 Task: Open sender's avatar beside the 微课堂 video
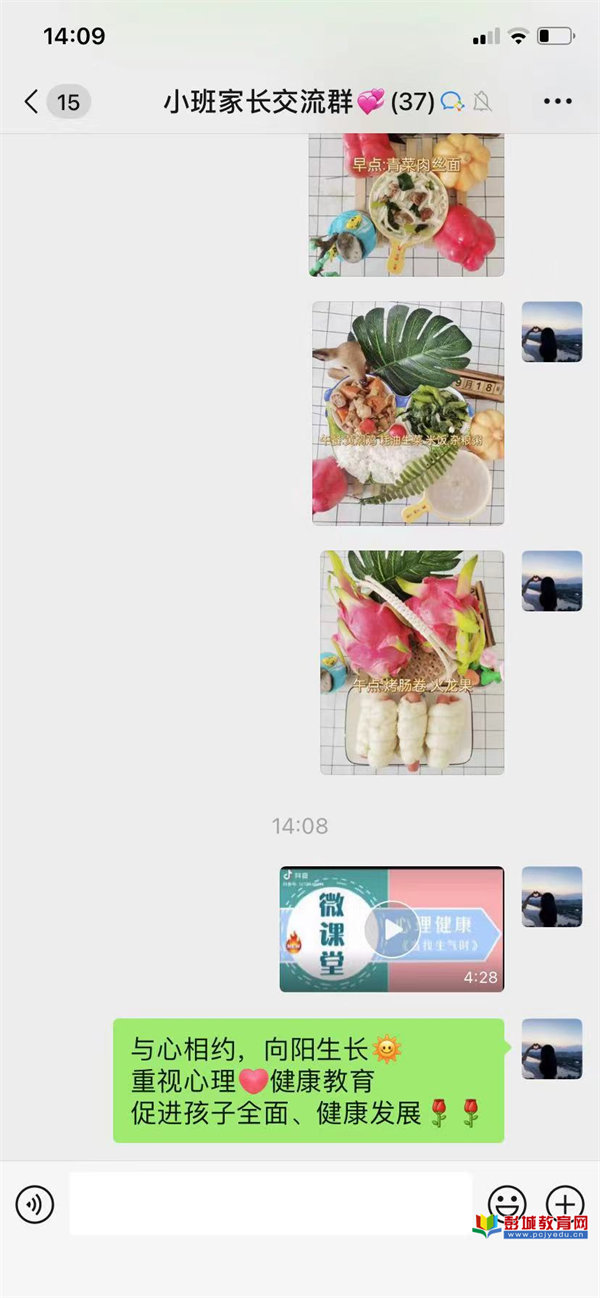pyautogui.click(x=551, y=896)
